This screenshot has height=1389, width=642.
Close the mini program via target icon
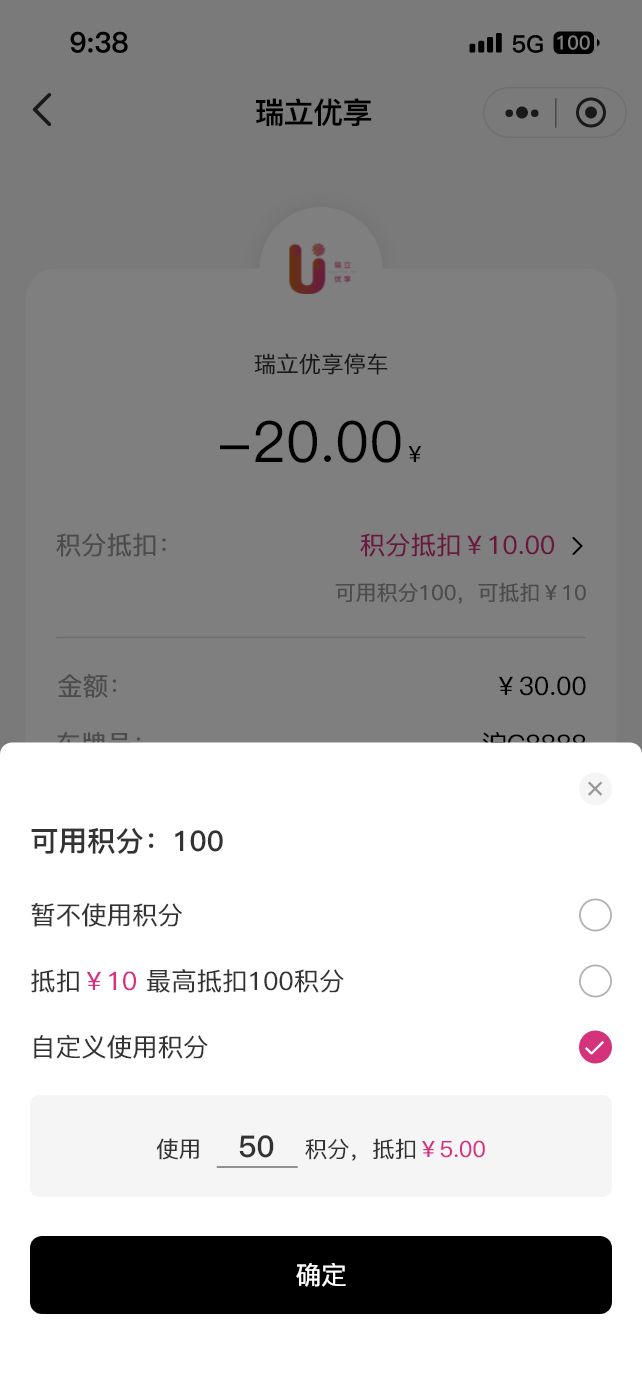pyautogui.click(x=591, y=113)
